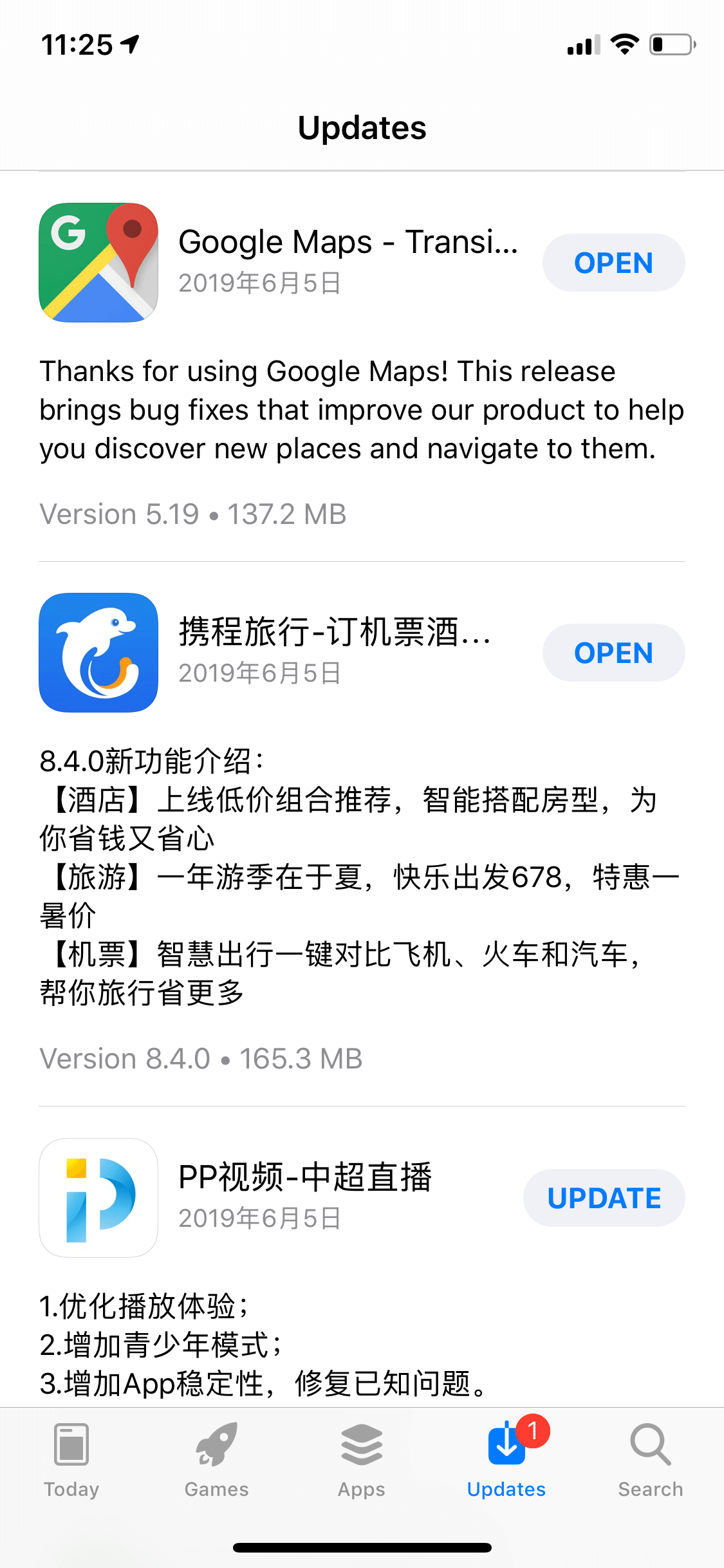Update the PP视频 app
This screenshot has height=1568, width=724.
(604, 1198)
